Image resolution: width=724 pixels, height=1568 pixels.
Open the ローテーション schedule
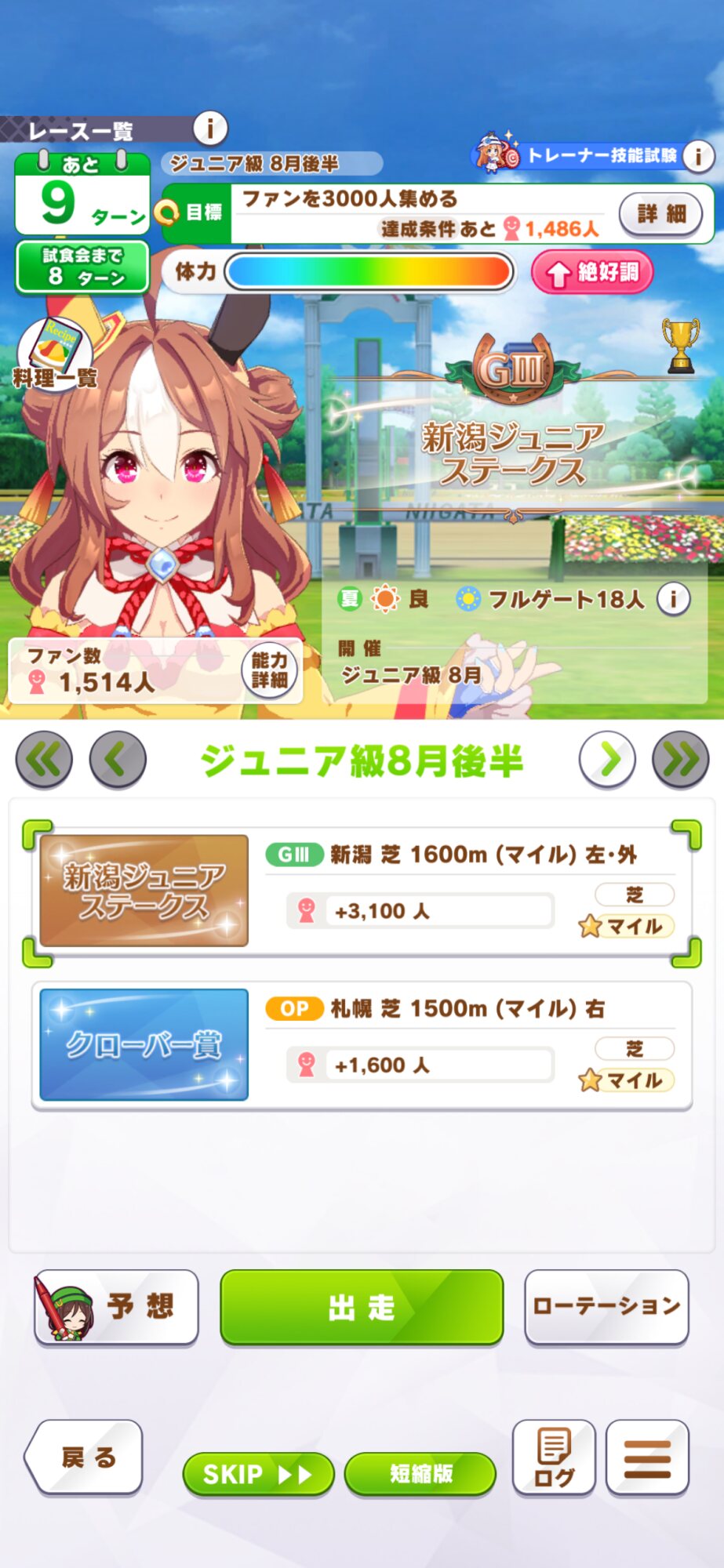606,1307
